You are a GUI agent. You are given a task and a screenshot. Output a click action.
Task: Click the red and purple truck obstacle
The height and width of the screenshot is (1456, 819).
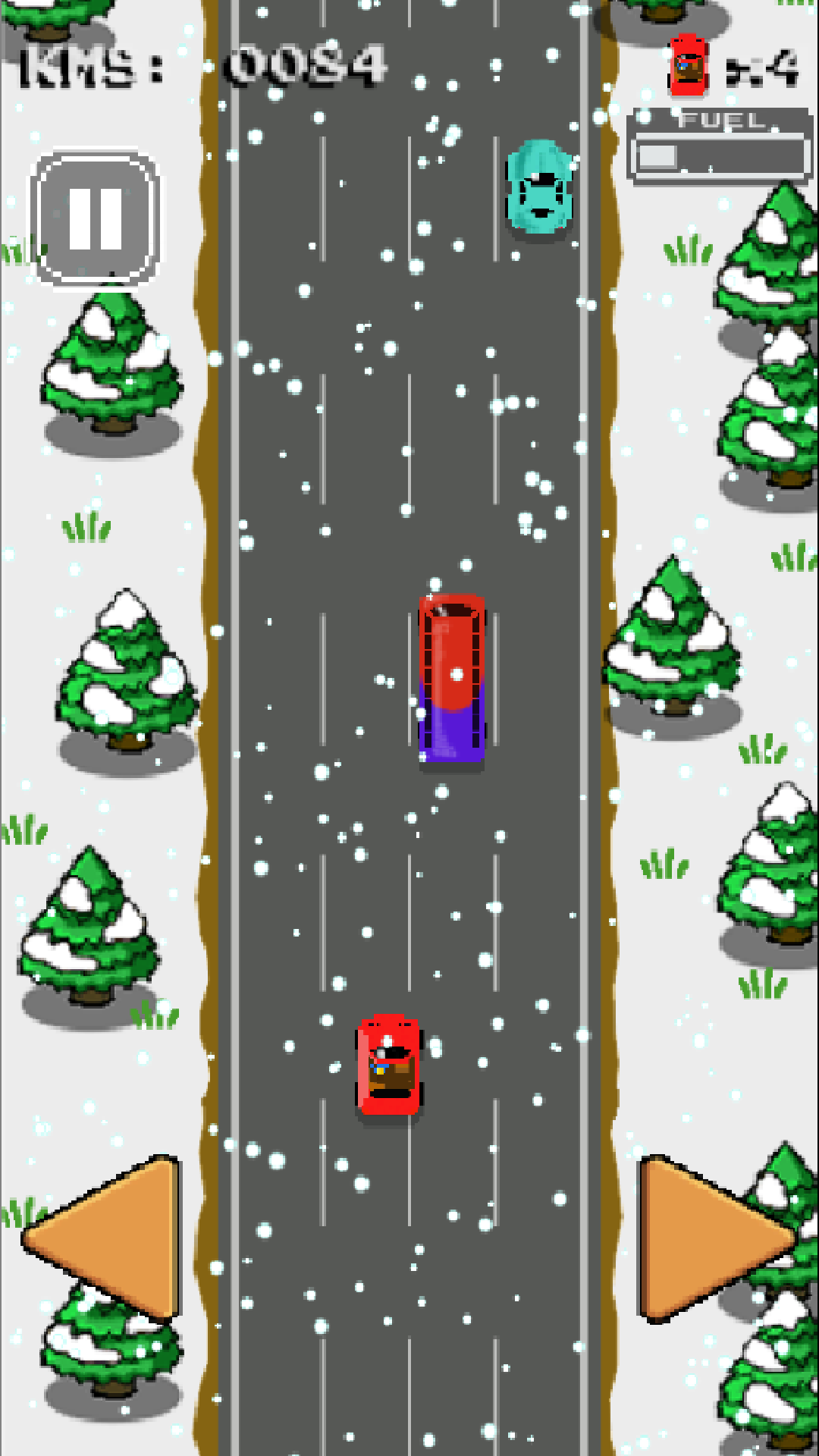(452, 679)
